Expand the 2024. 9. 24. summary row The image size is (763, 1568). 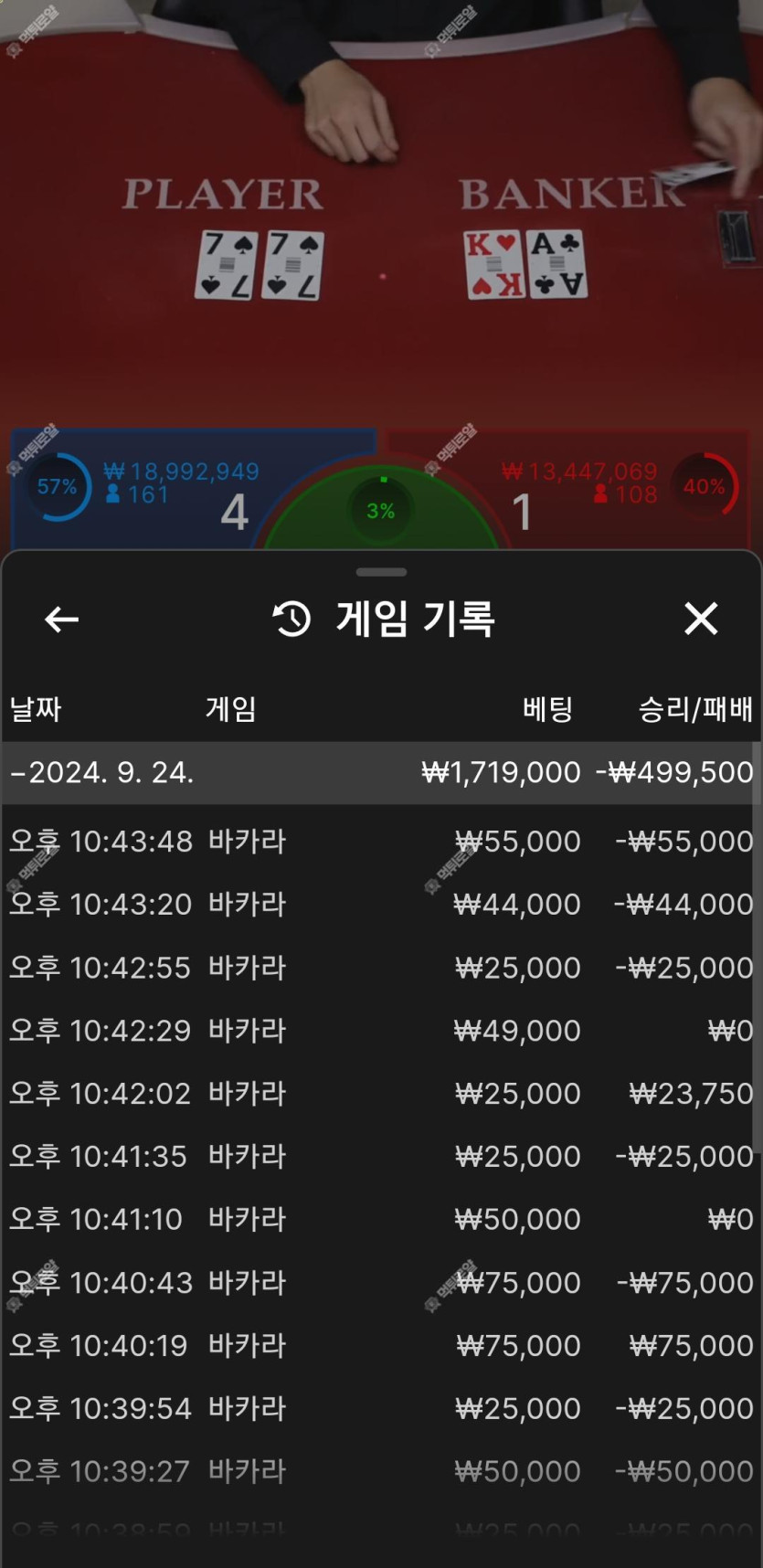(x=380, y=772)
